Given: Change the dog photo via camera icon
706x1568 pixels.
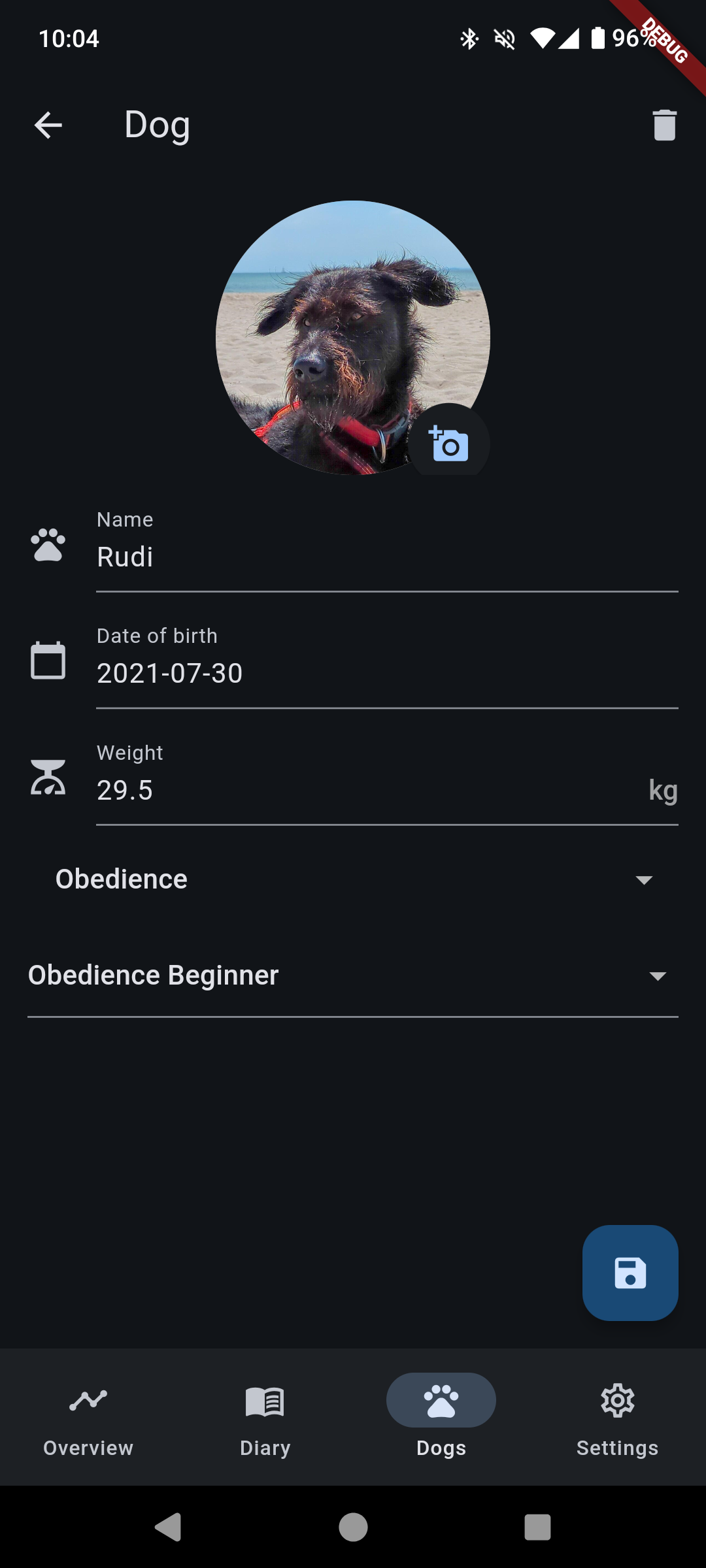Looking at the screenshot, I should (448, 444).
